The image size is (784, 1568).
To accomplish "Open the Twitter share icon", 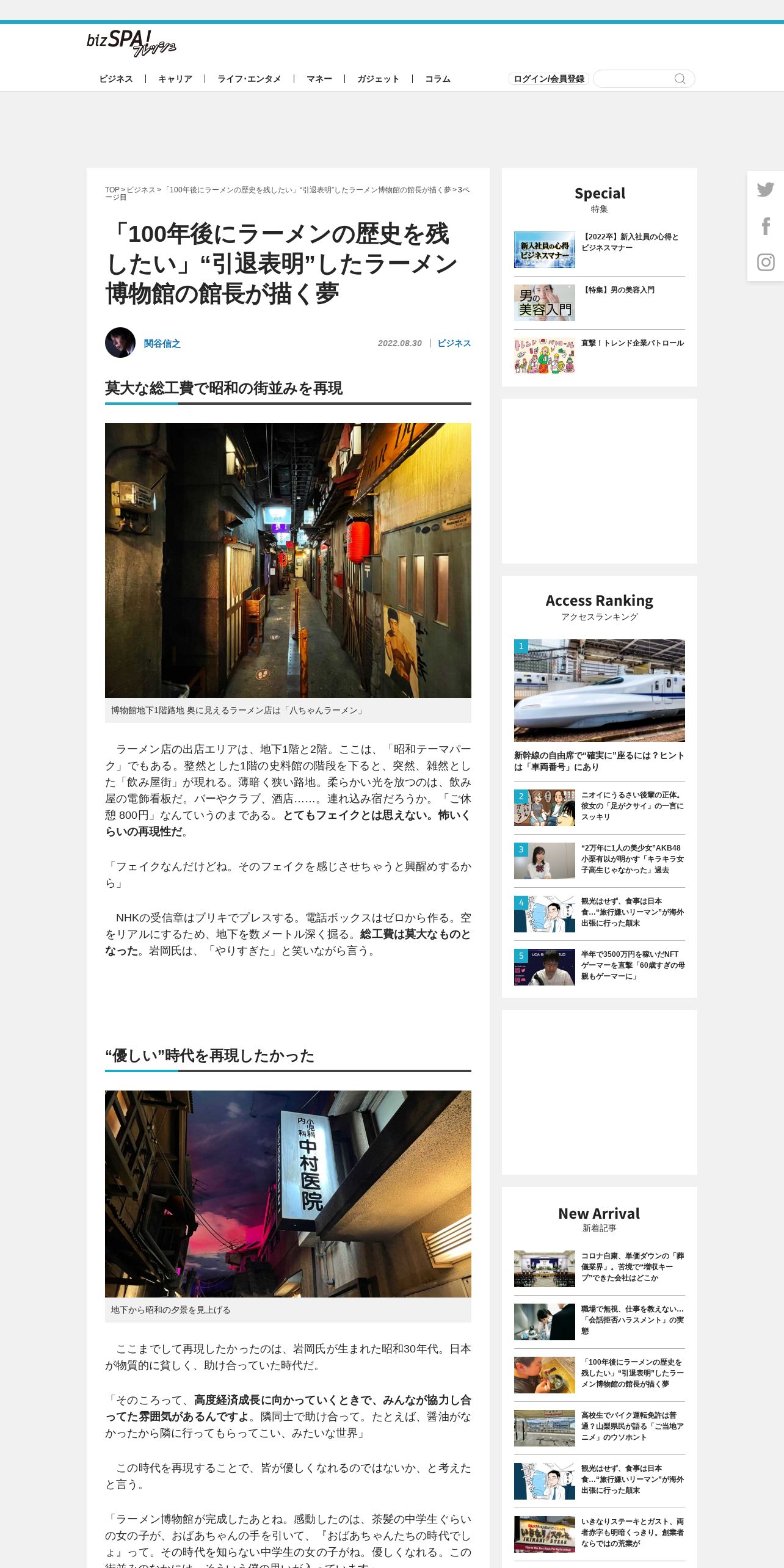I will 765,189.
